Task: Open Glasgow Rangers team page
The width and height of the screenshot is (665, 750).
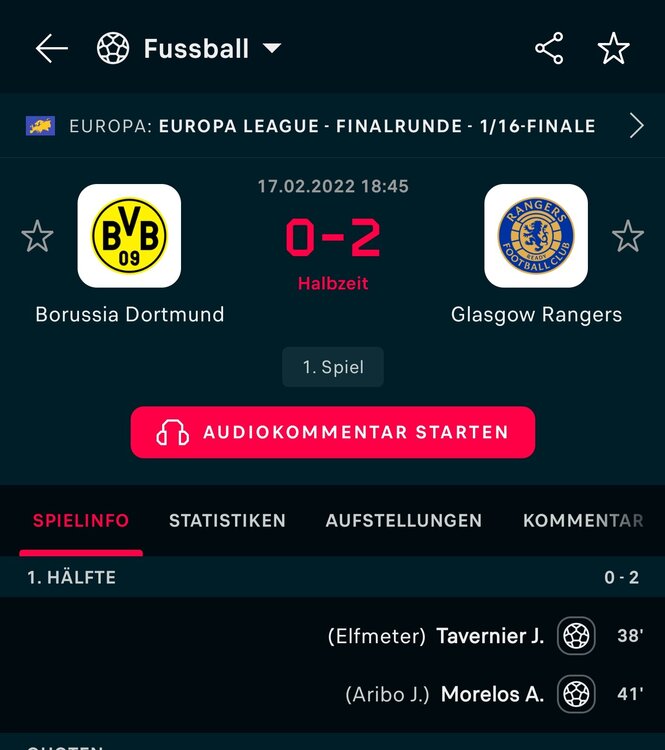Action: [536, 236]
